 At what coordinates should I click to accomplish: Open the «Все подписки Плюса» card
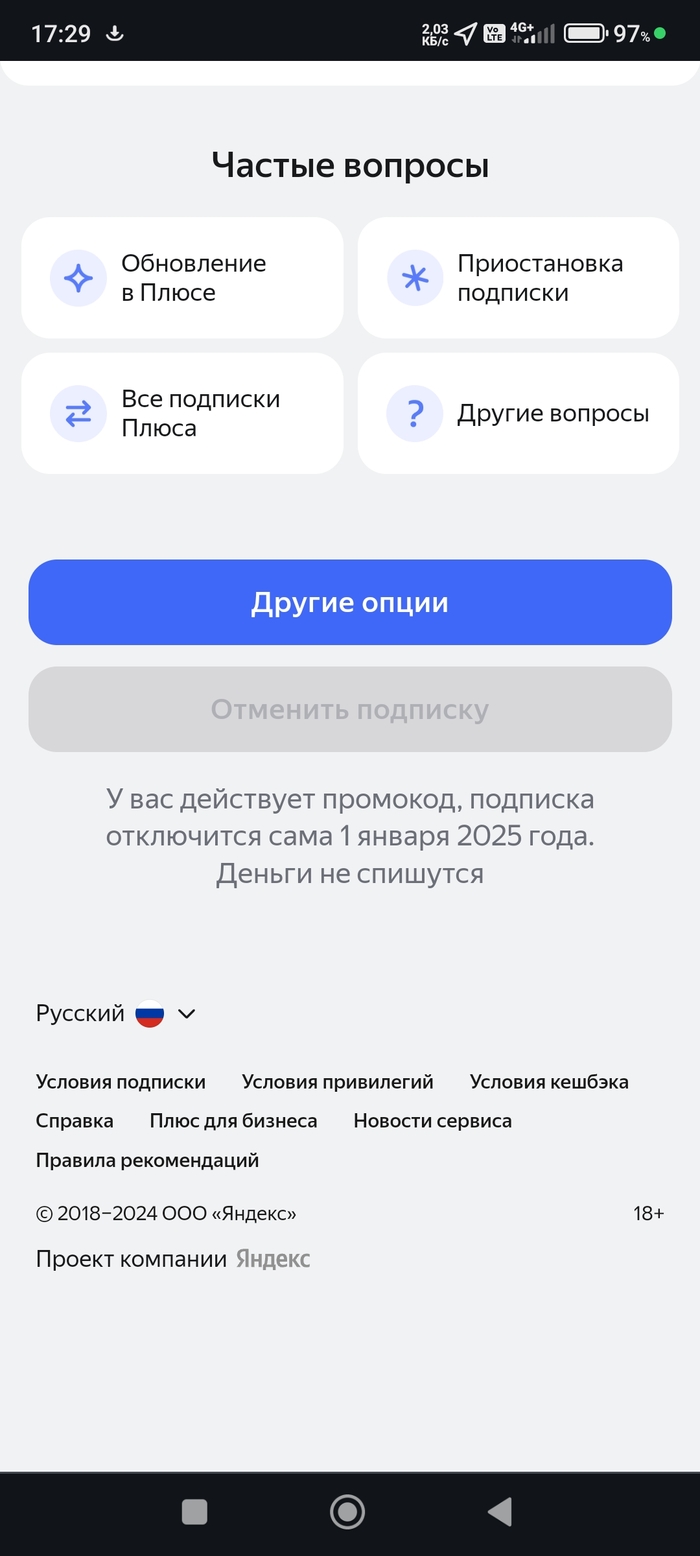point(182,413)
